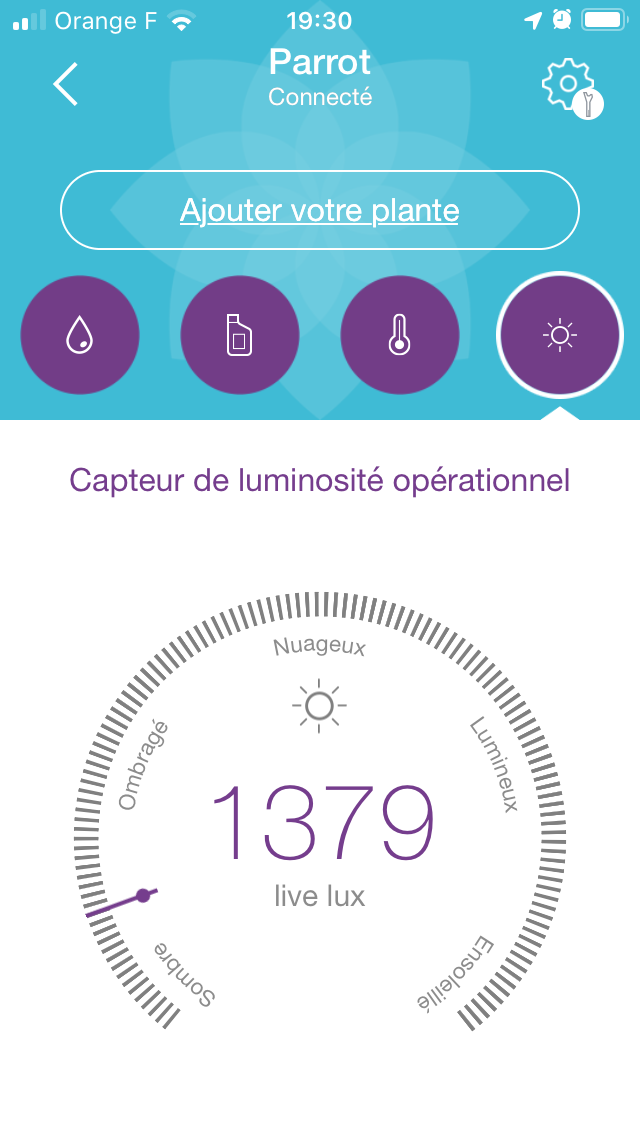Switch to the water drop moisture sensor

80,335
